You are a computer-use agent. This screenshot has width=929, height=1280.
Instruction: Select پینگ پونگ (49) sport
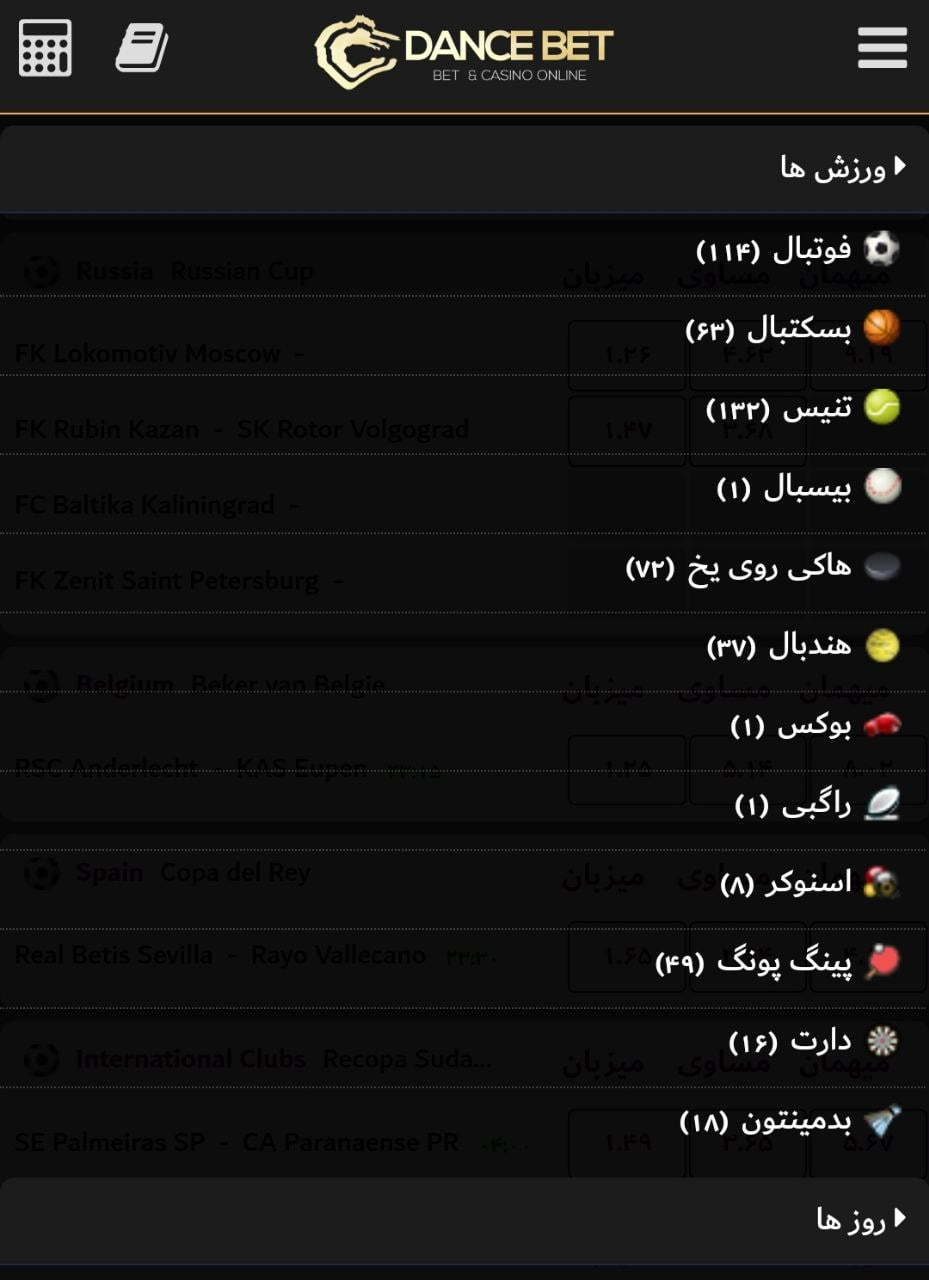[777, 962]
